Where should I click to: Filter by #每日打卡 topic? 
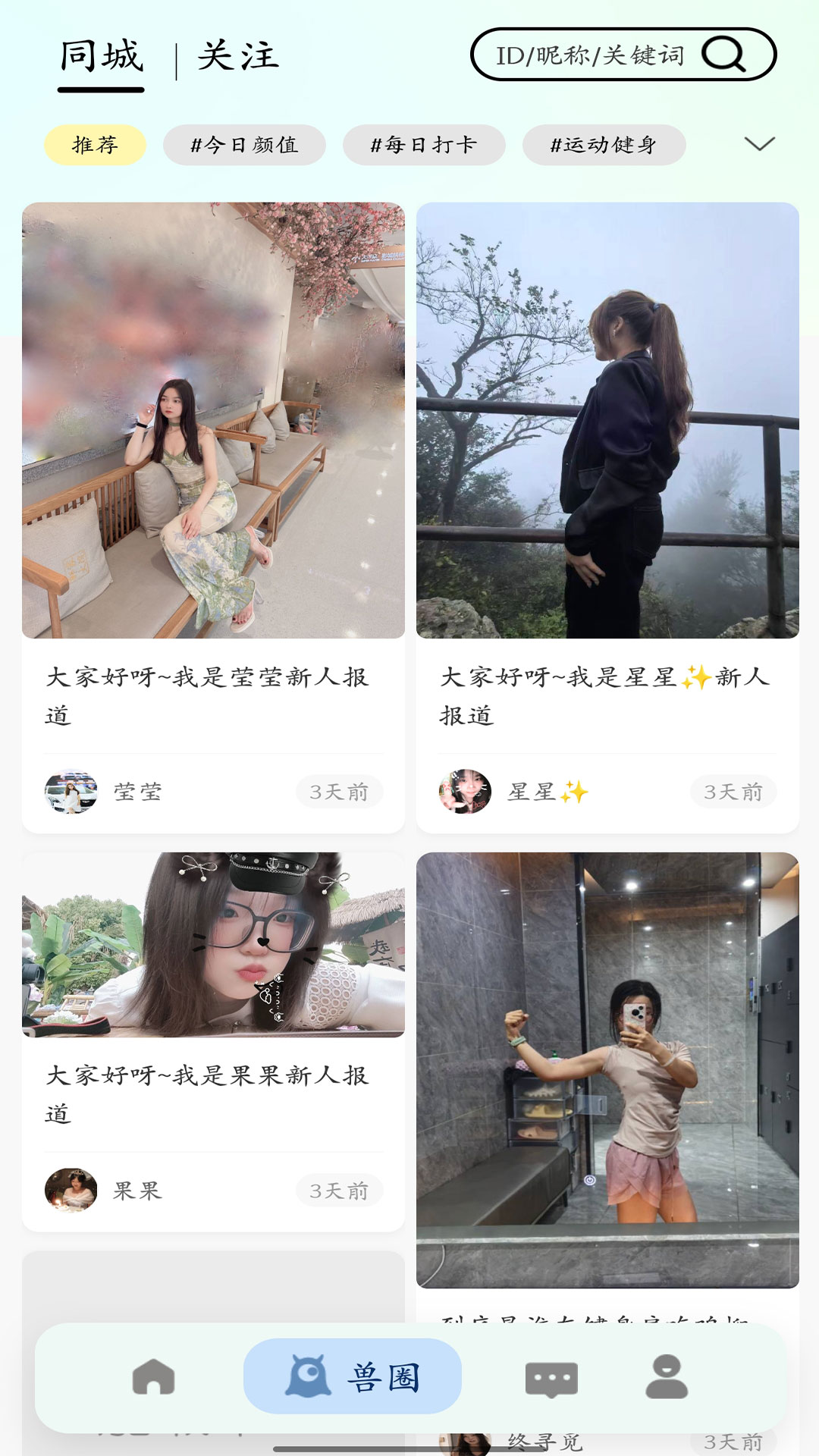point(424,145)
